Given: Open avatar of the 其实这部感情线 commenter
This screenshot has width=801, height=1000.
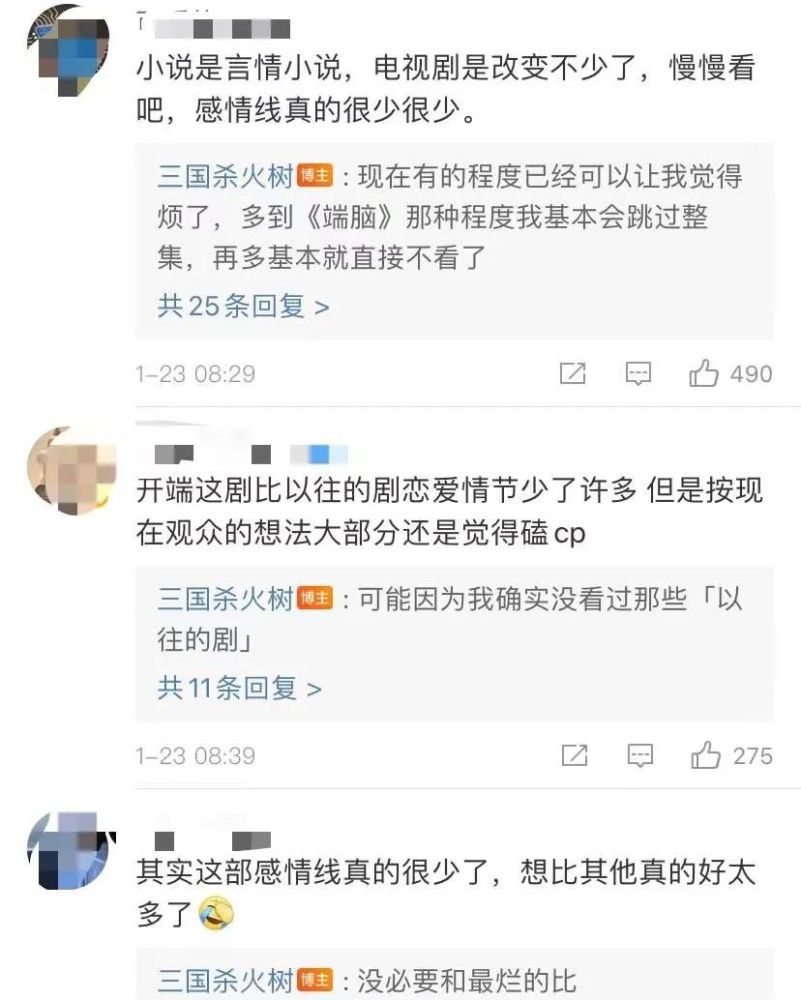Looking at the screenshot, I should pos(71,851).
